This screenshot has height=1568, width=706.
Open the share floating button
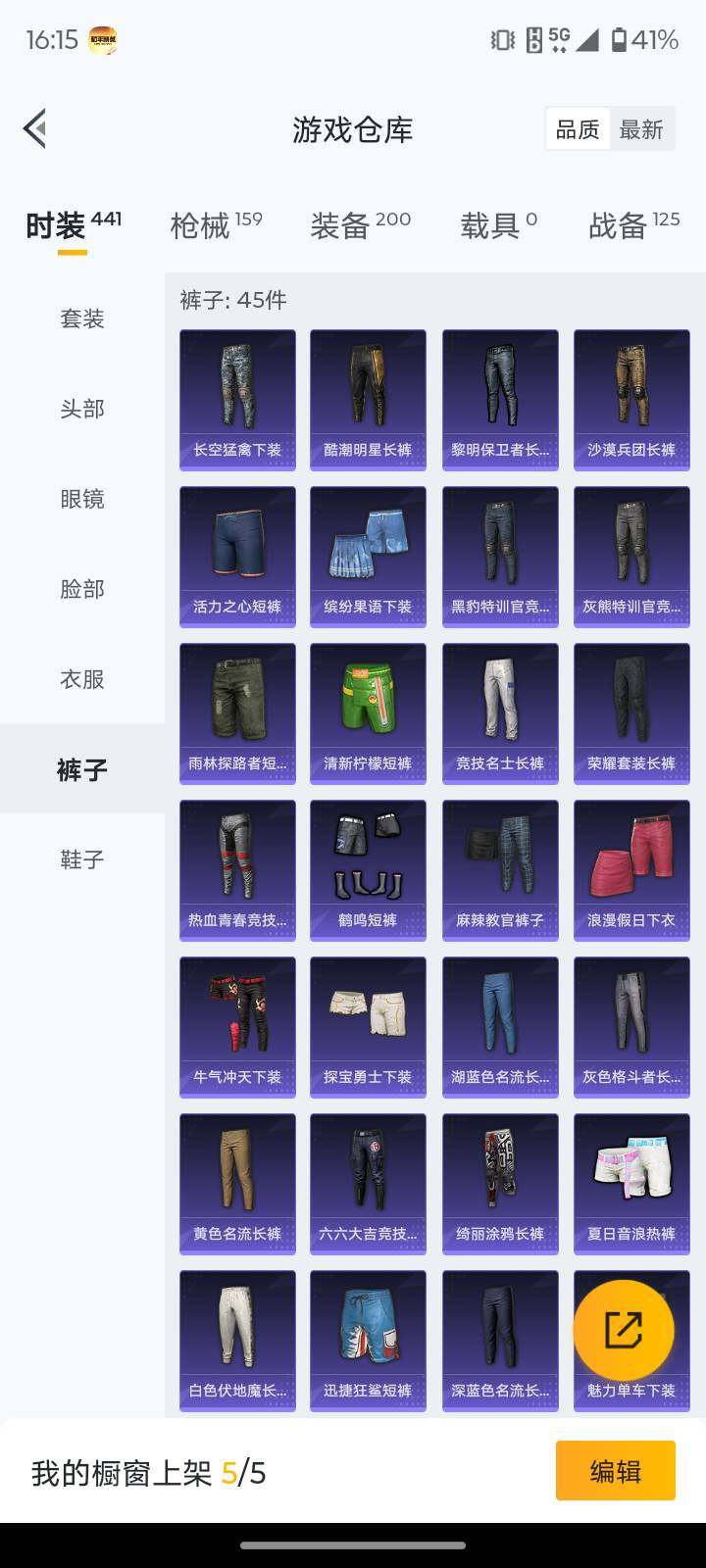click(625, 1327)
